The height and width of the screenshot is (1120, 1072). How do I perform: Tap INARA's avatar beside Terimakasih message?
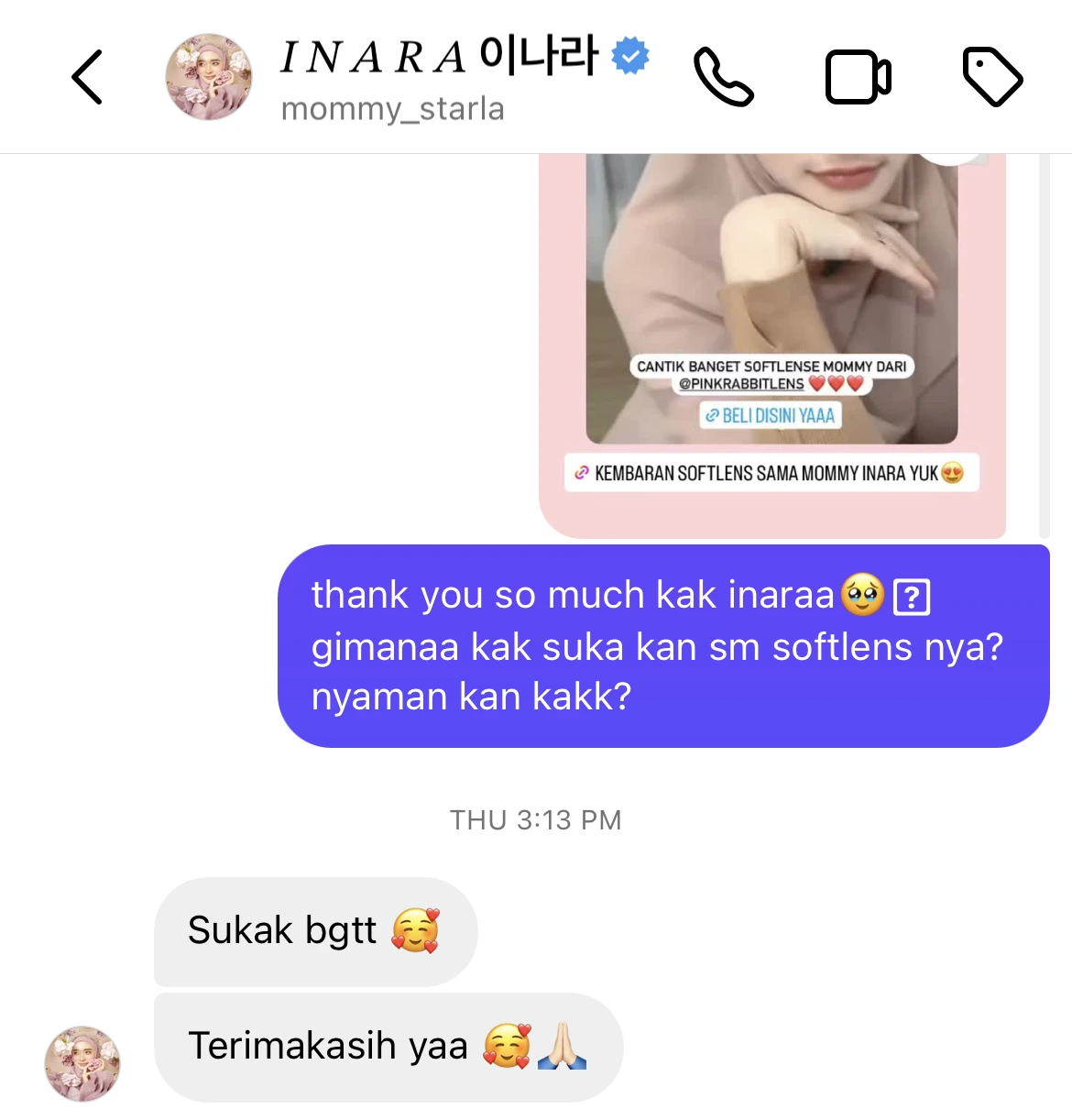(82, 1063)
